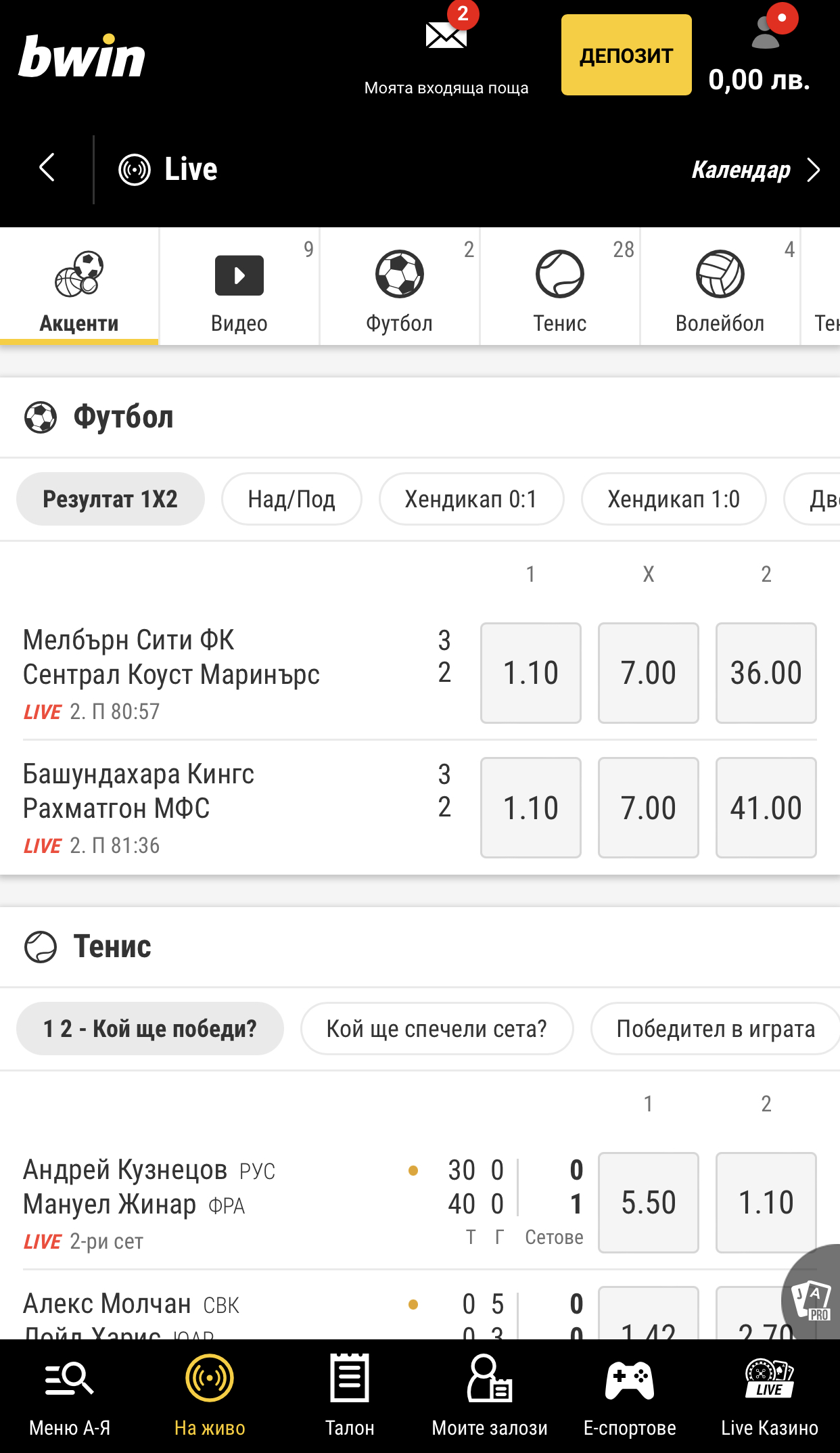
Task: Select the Тенис sport tab
Action: 560,286
